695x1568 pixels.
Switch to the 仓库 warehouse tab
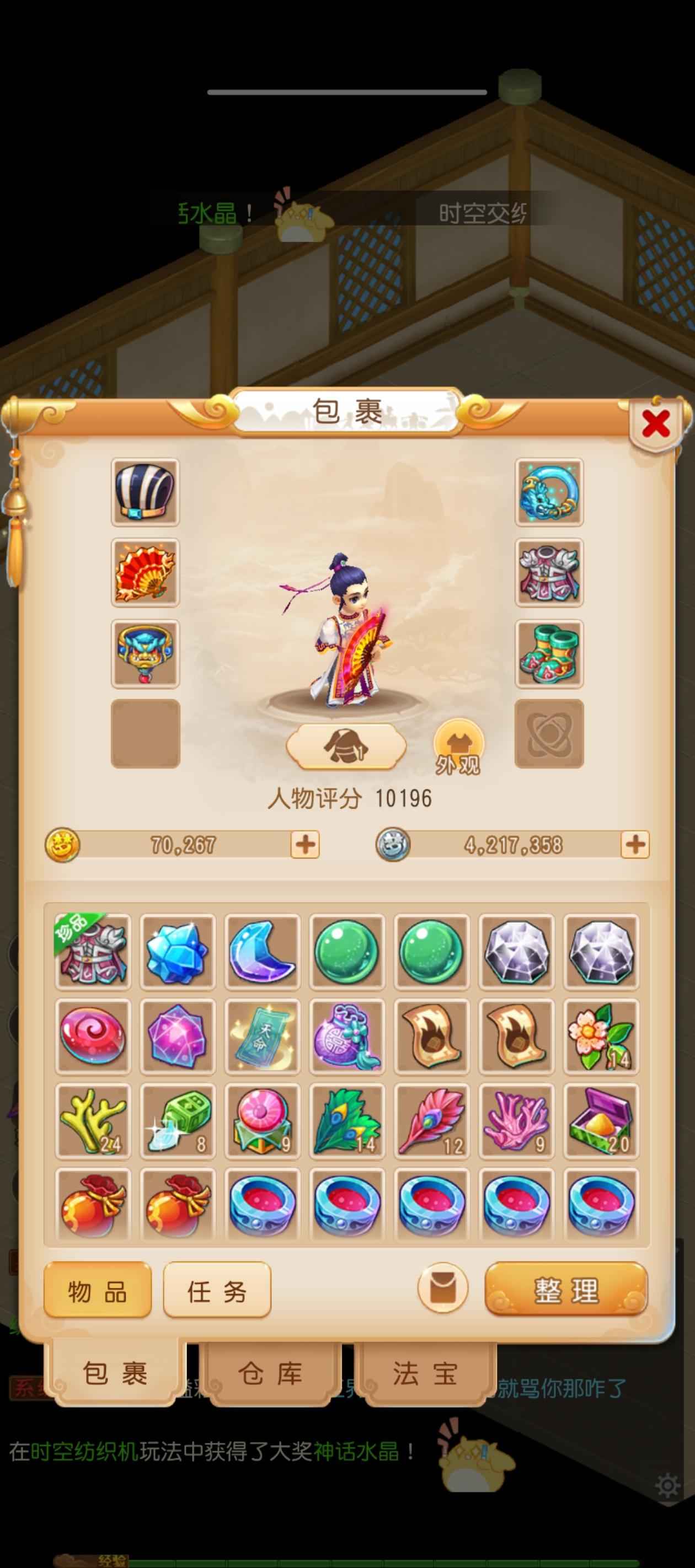270,1374
